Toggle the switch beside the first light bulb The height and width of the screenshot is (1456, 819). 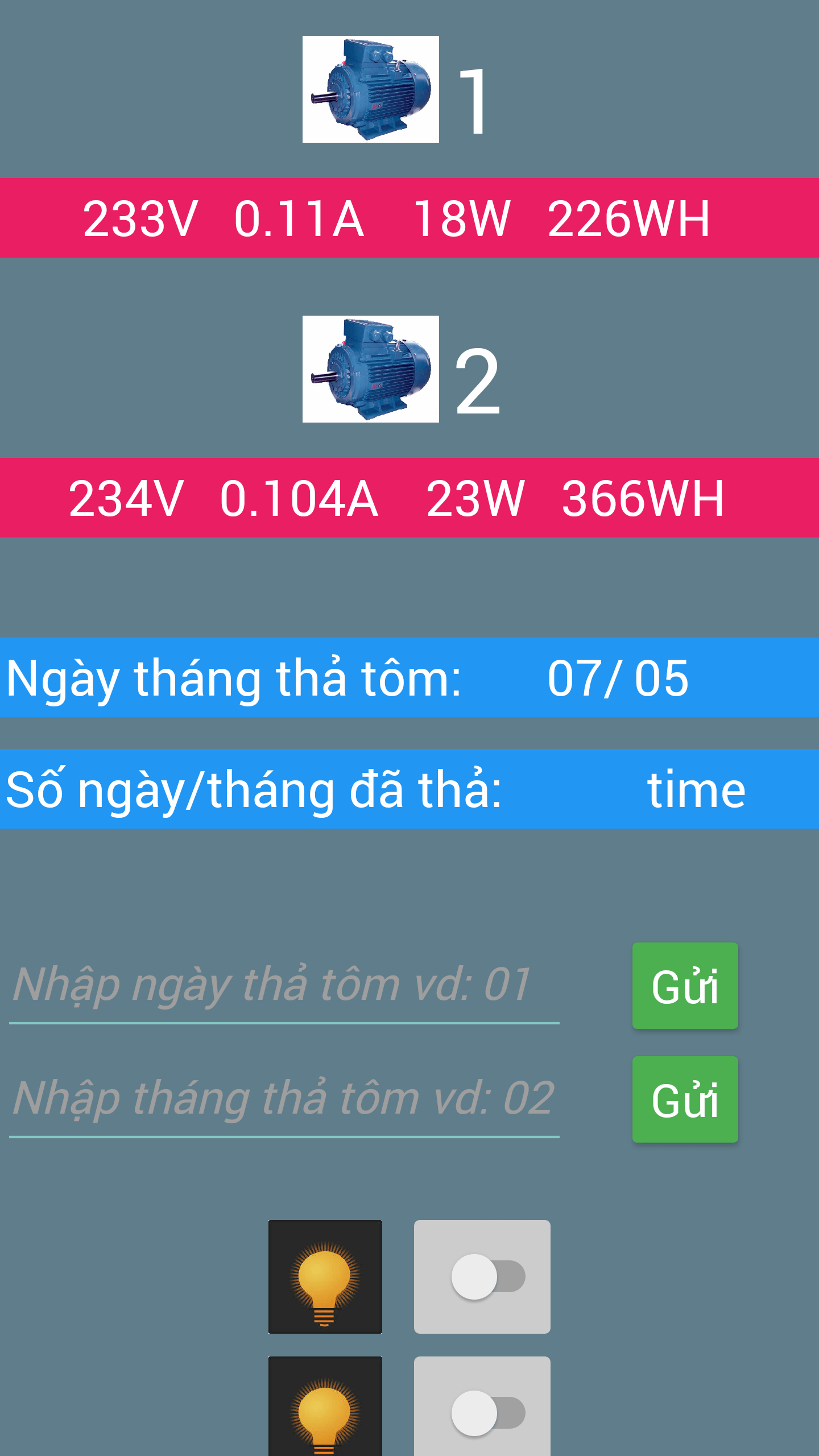click(x=482, y=1277)
